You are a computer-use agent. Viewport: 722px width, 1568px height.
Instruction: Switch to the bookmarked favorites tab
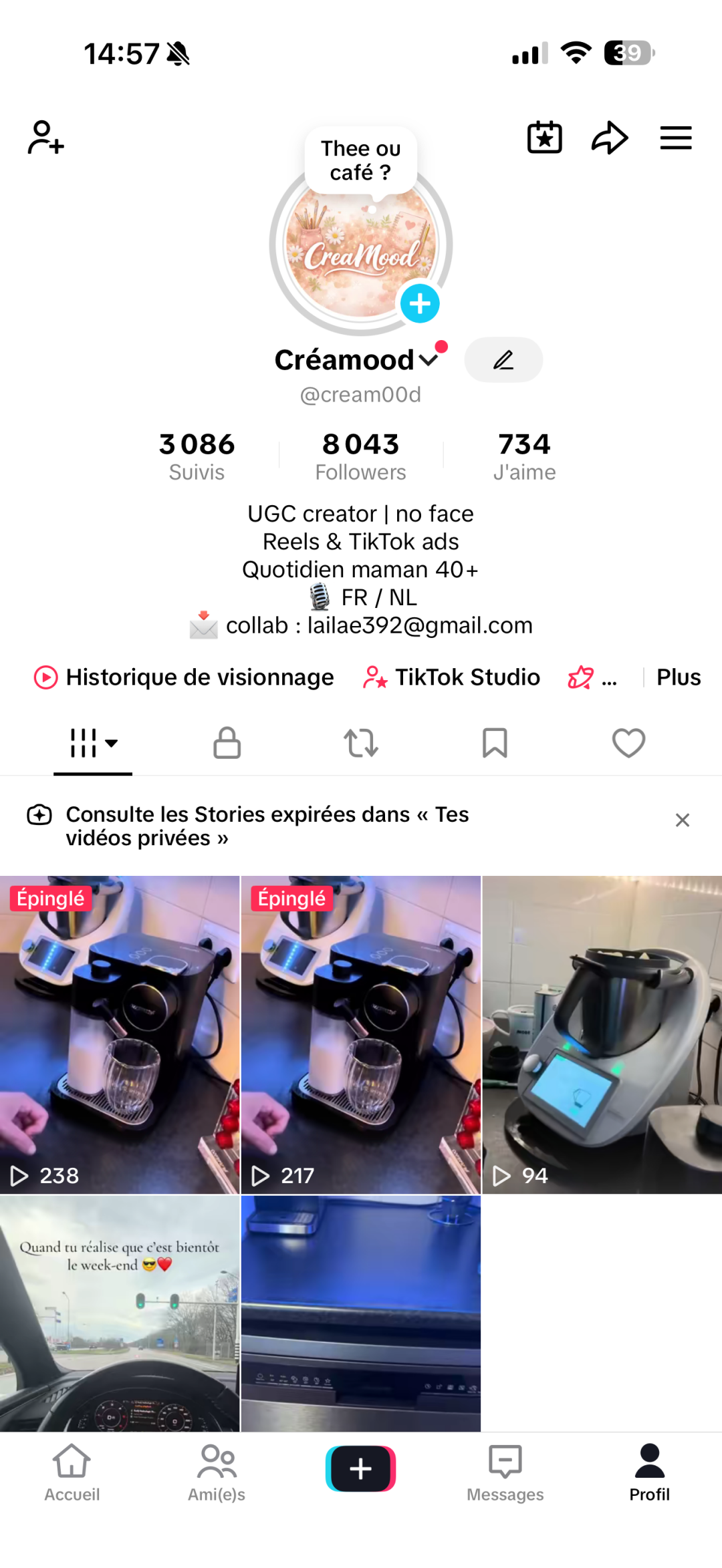click(495, 743)
